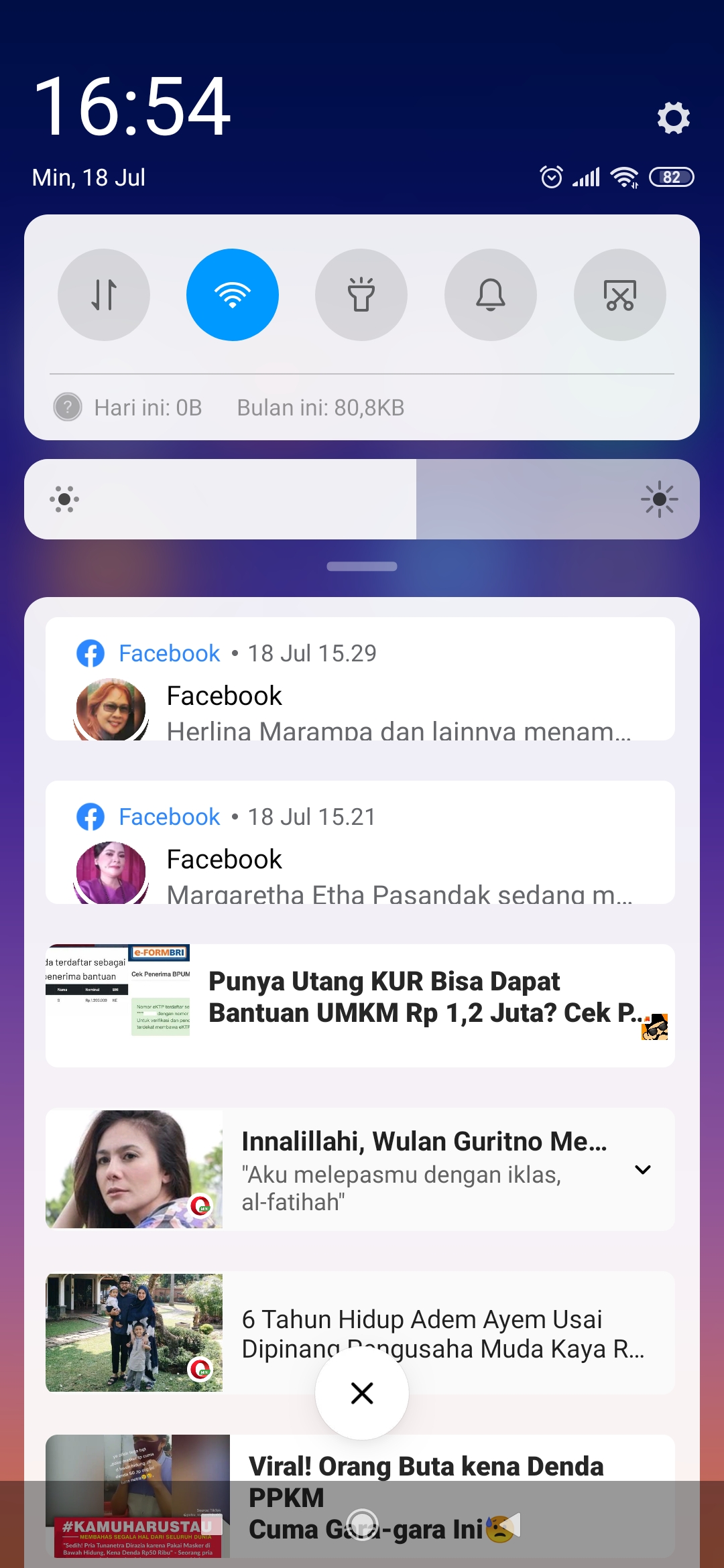Set brightness on the slider
The height and width of the screenshot is (1568, 724).
(362, 499)
